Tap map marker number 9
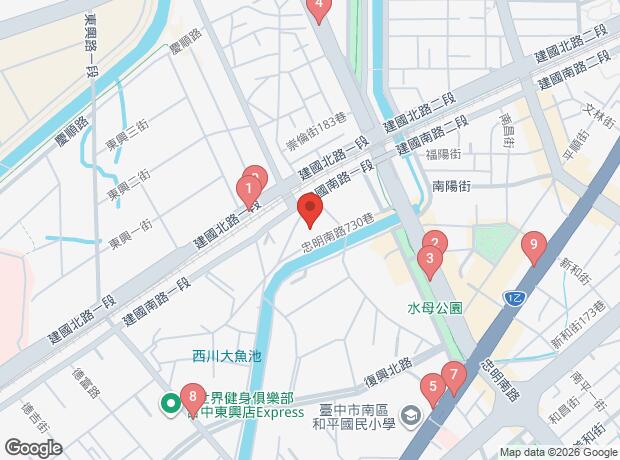Viewport: 620px width, 460px height. pyautogui.click(x=534, y=245)
